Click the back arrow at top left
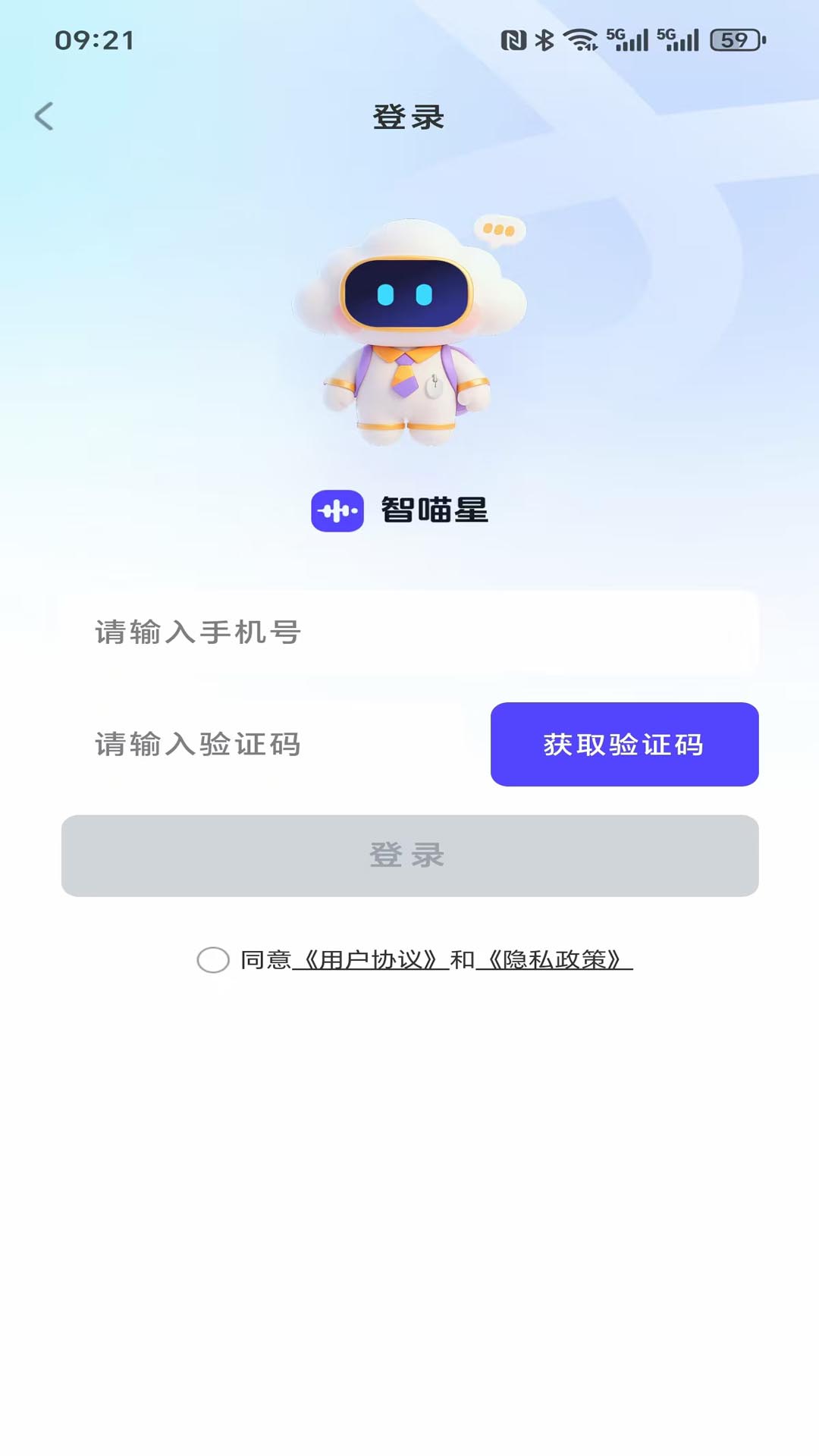 (44, 118)
